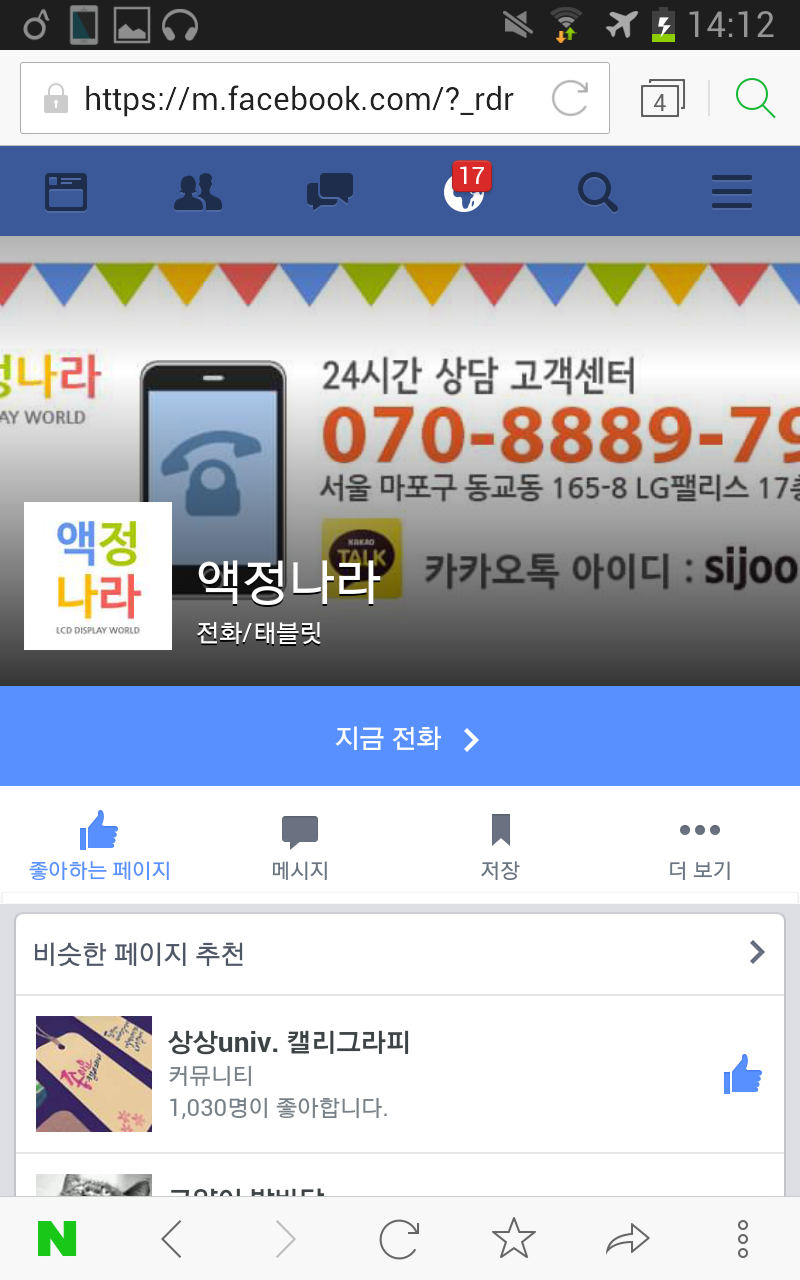Save the page with 저장
Screen dimensions: 800x1280
click(500, 845)
